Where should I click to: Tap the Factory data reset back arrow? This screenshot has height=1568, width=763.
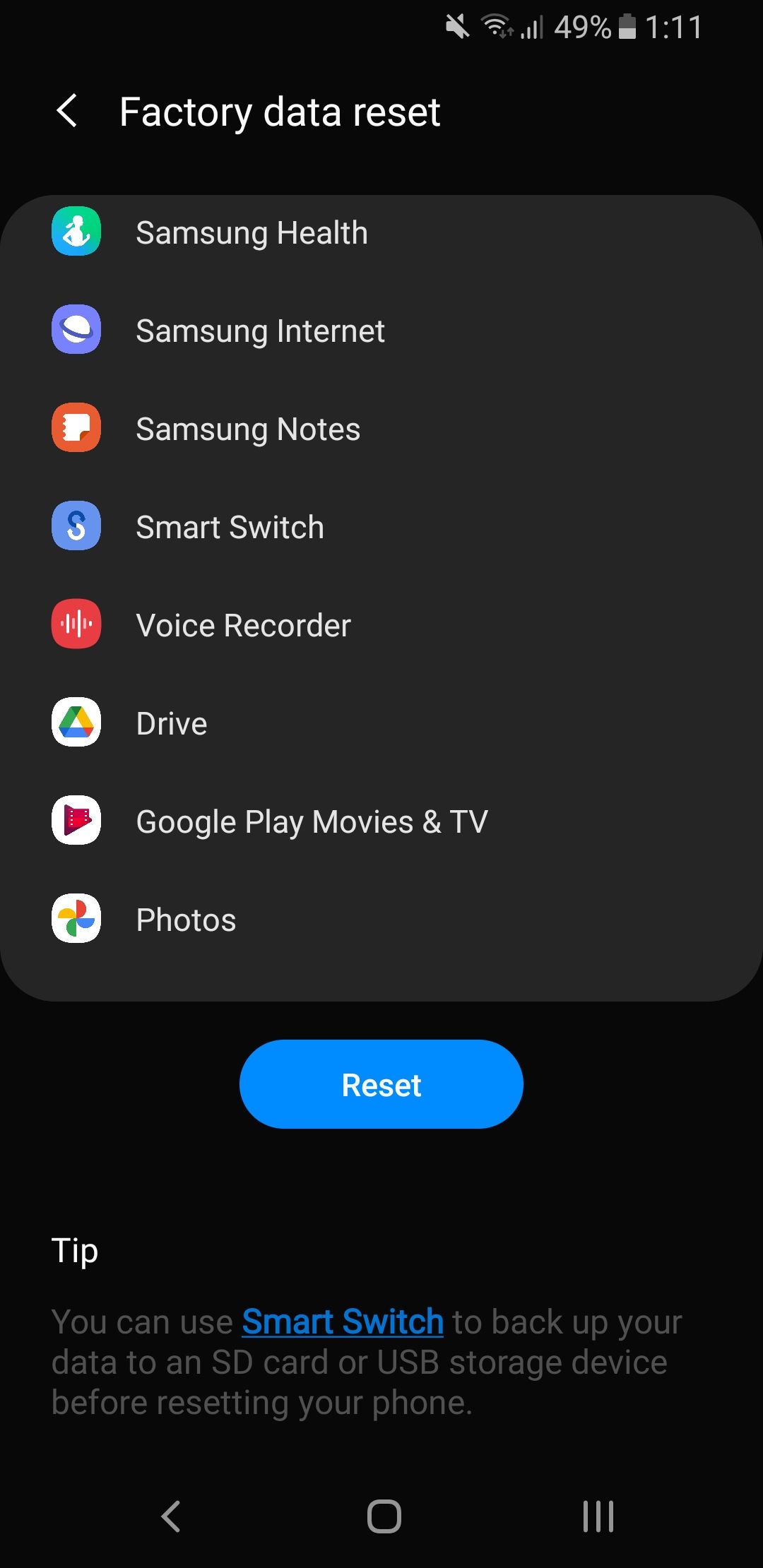[x=67, y=112]
